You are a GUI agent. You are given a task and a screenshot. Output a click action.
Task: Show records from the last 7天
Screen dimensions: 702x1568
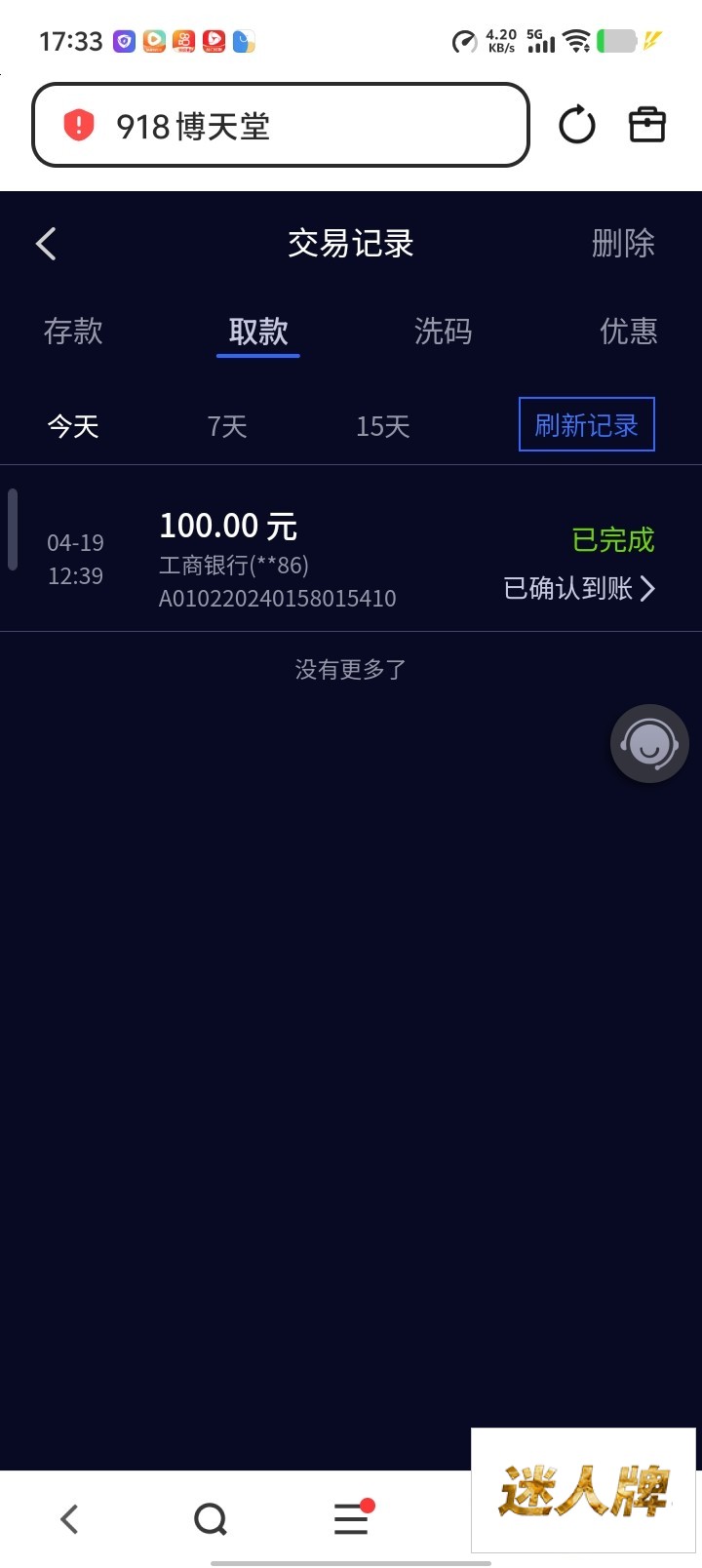tap(227, 426)
